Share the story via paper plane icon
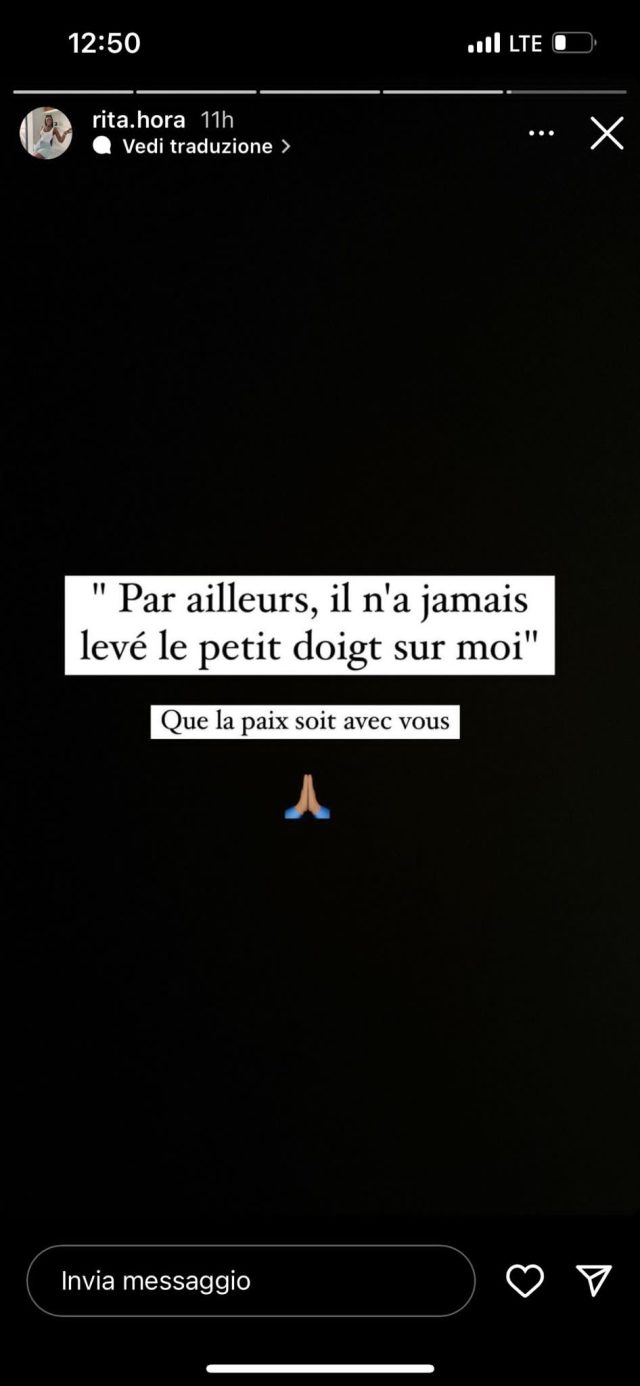This screenshot has width=640, height=1386. point(594,1281)
